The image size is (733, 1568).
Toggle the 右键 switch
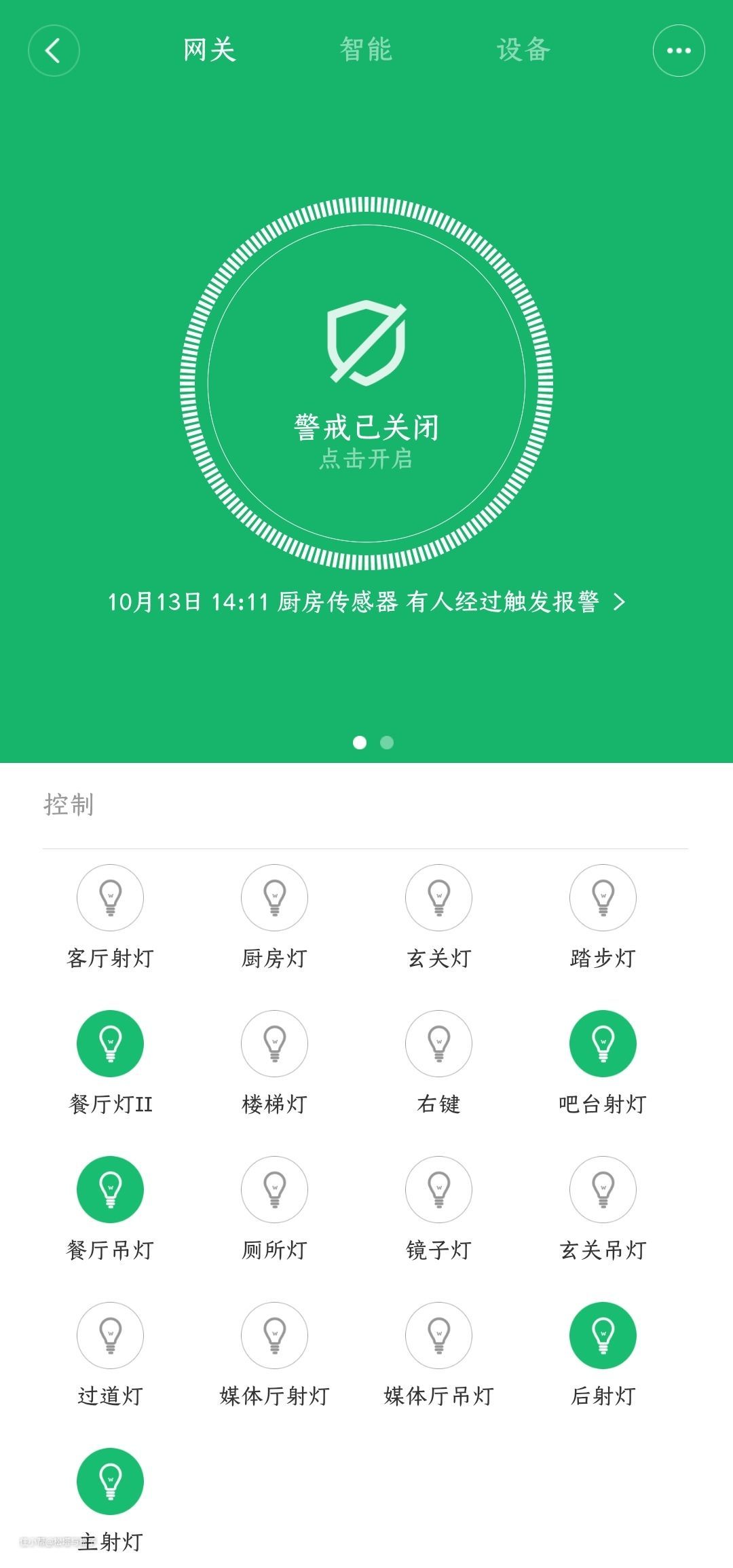pos(438,1043)
